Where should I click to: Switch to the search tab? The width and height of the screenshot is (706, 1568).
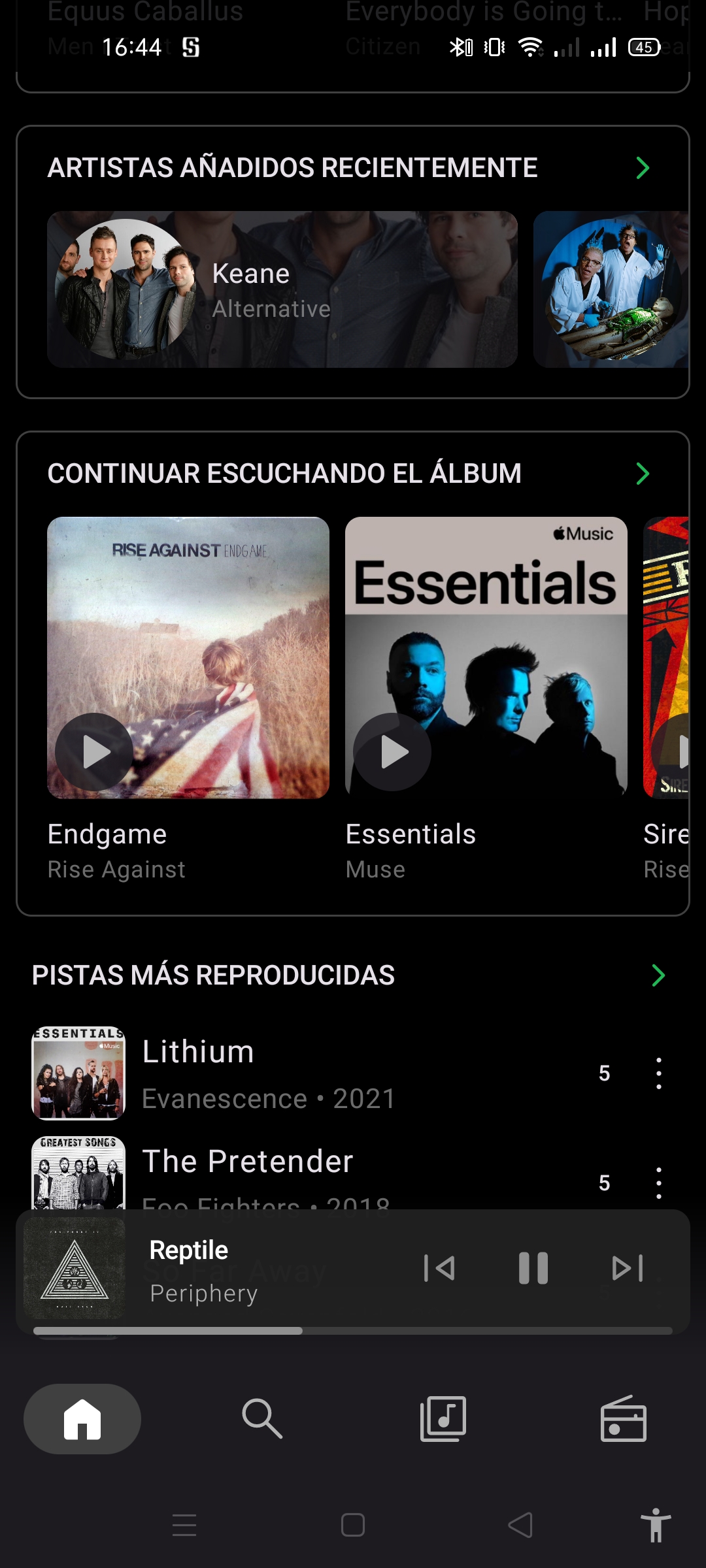pyautogui.click(x=262, y=1418)
